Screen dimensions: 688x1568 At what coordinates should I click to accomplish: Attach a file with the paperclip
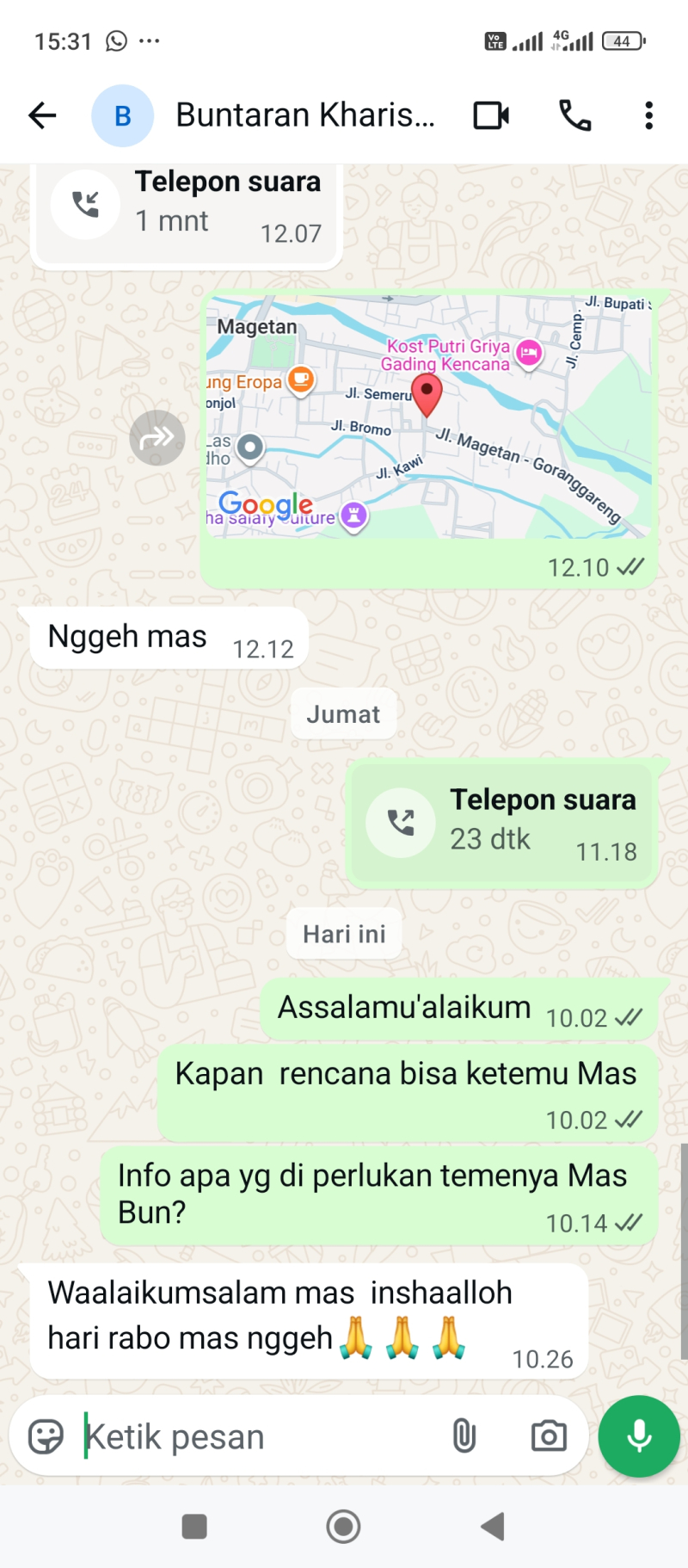click(464, 1436)
